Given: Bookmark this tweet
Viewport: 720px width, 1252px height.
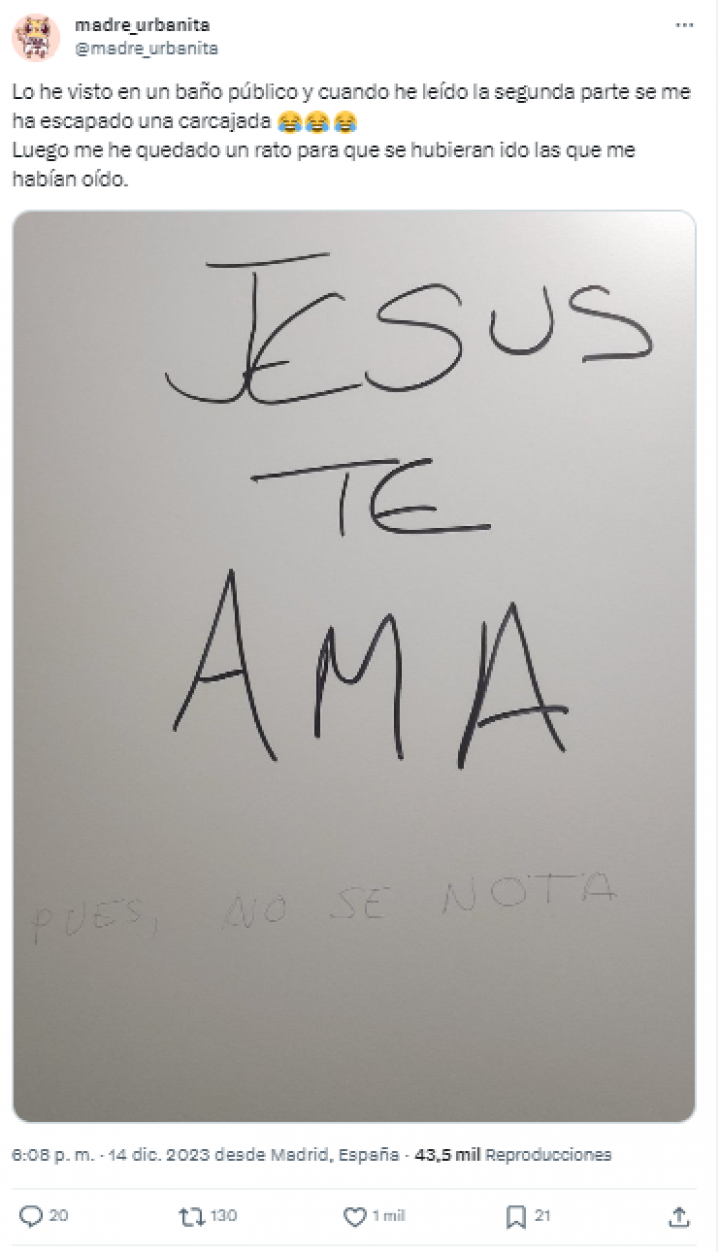Looking at the screenshot, I should [516, 1216].
